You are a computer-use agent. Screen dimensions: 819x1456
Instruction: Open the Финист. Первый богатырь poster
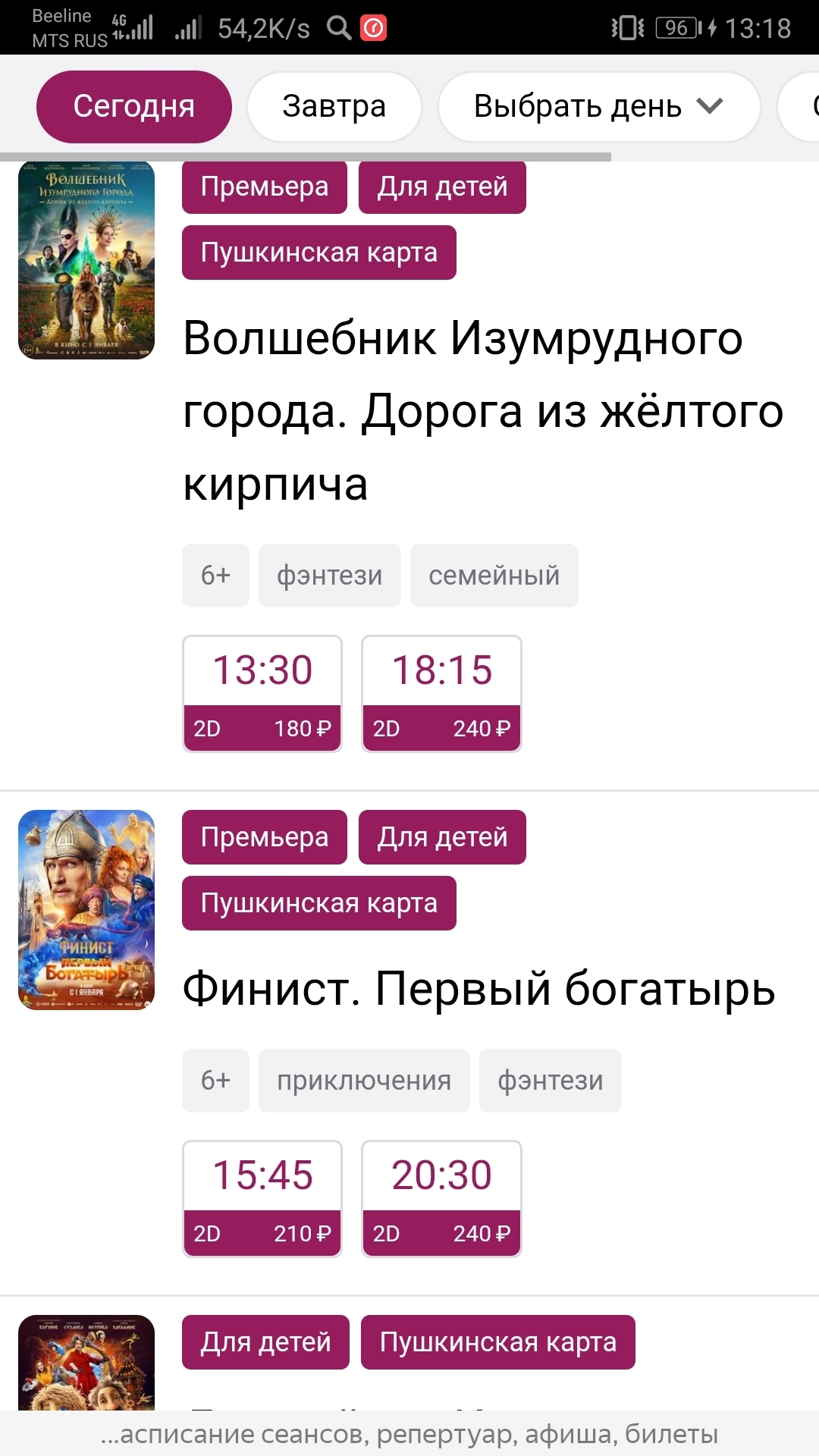click(x=86, y=910)
